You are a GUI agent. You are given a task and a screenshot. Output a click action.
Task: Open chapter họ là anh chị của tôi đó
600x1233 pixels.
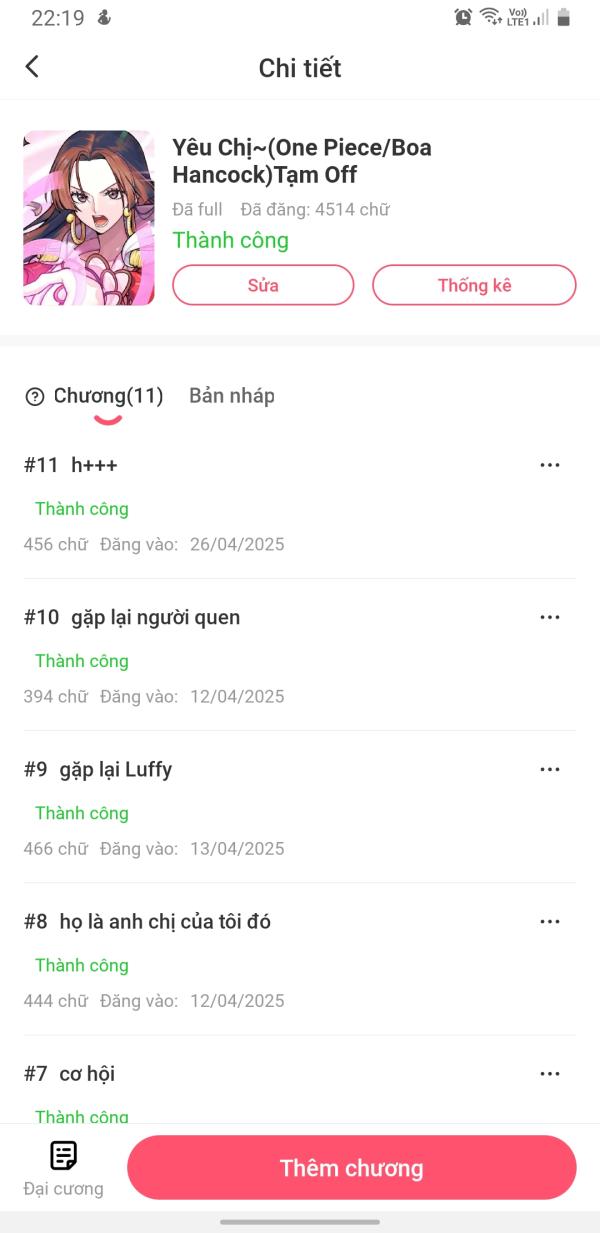coord(165,921)
